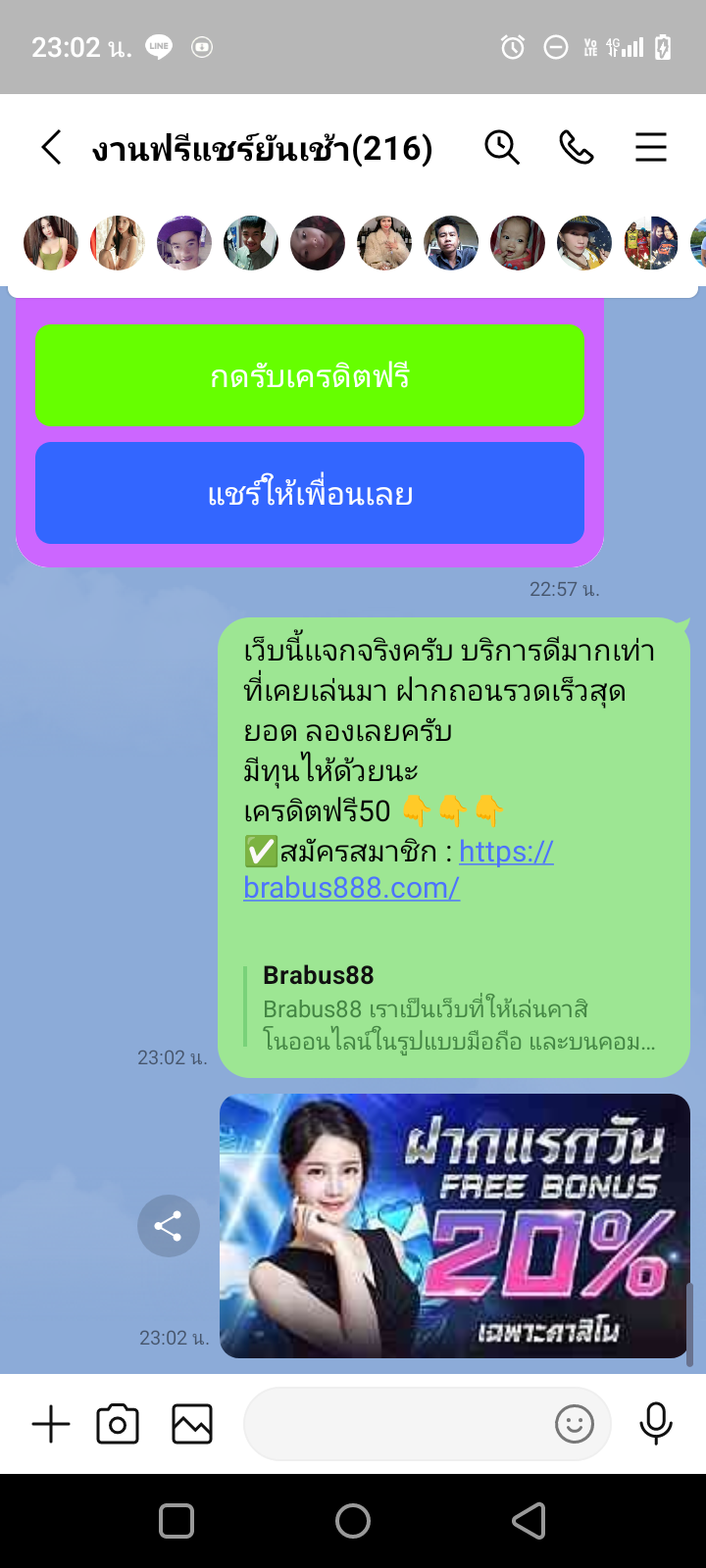Go back from the group chat
The image size is (706, 1568).
pyautogui.click(x=51, y=148)
